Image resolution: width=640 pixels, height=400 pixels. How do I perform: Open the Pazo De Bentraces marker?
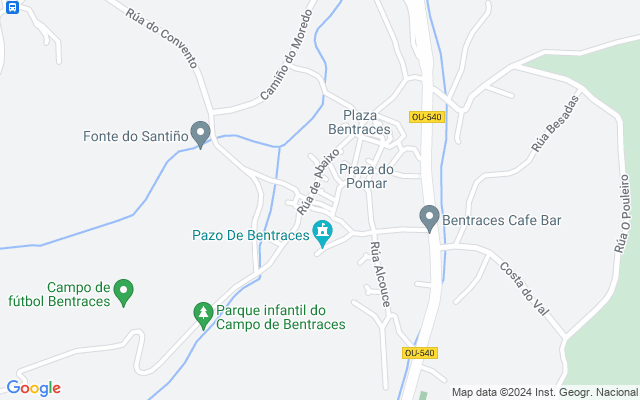pos(322,234)
